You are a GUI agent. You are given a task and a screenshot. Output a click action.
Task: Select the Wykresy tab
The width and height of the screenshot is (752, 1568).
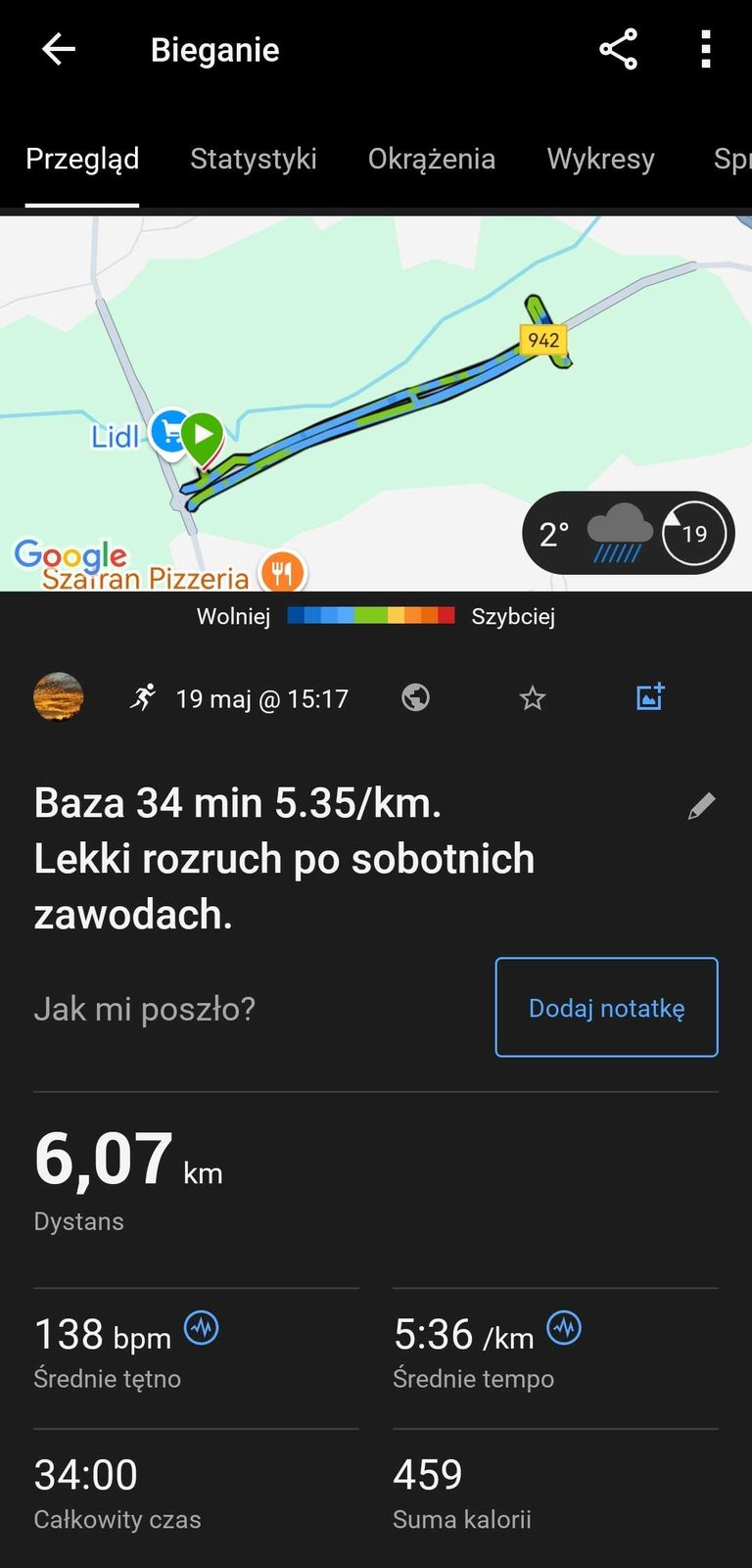600,159
